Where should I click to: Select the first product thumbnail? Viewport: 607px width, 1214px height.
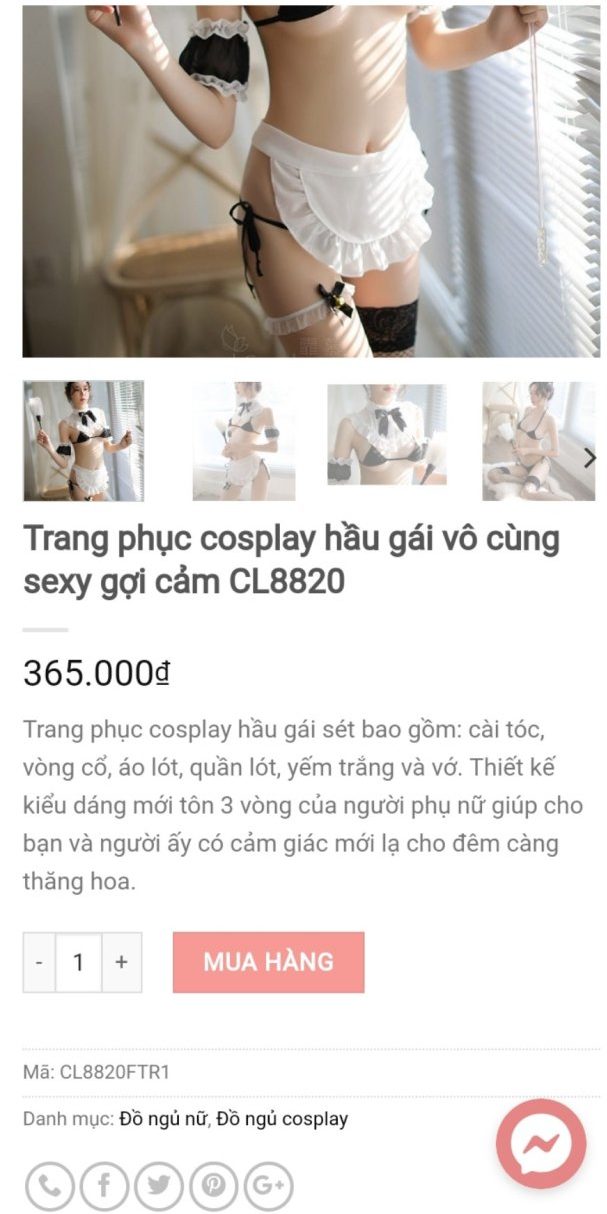tap(83, 440)
